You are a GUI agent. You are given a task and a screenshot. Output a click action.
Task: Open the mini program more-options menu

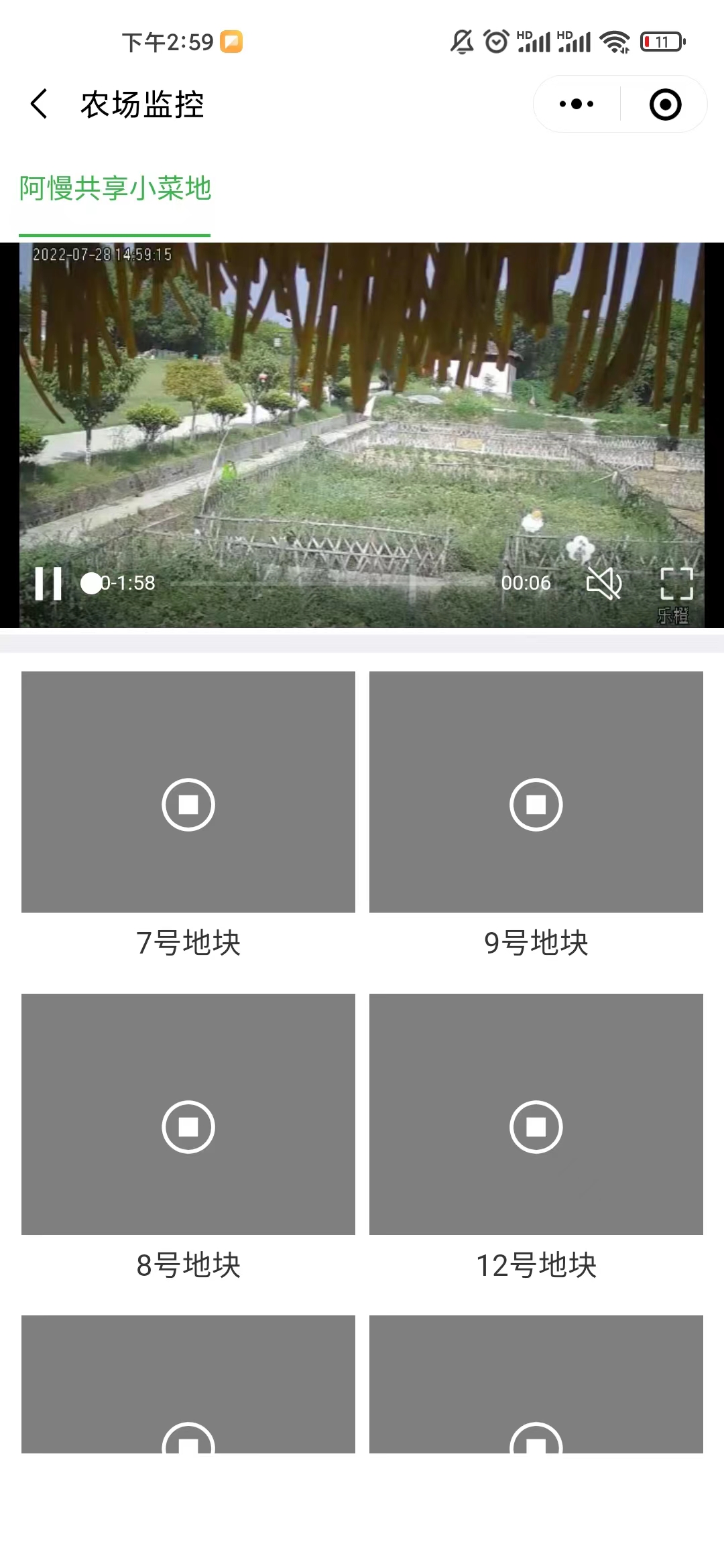tap(577, 105)
